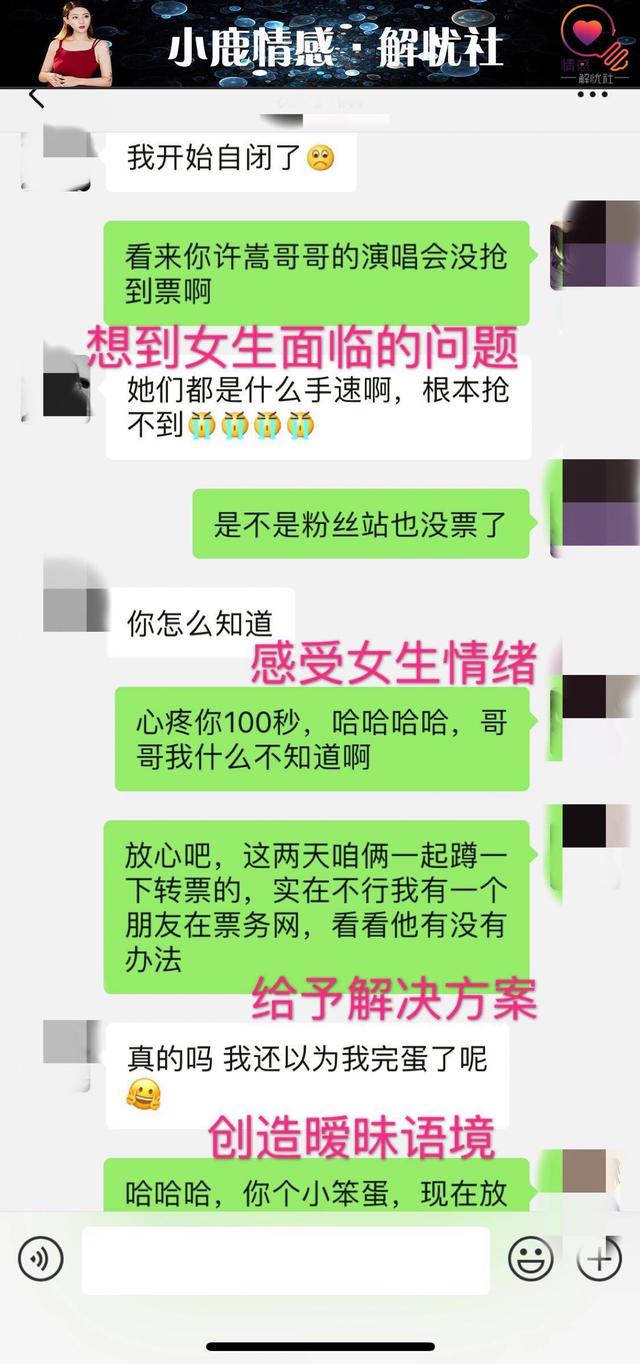Go back from this chat
This screenshot has height=1364, width=640.
[36, 98]
